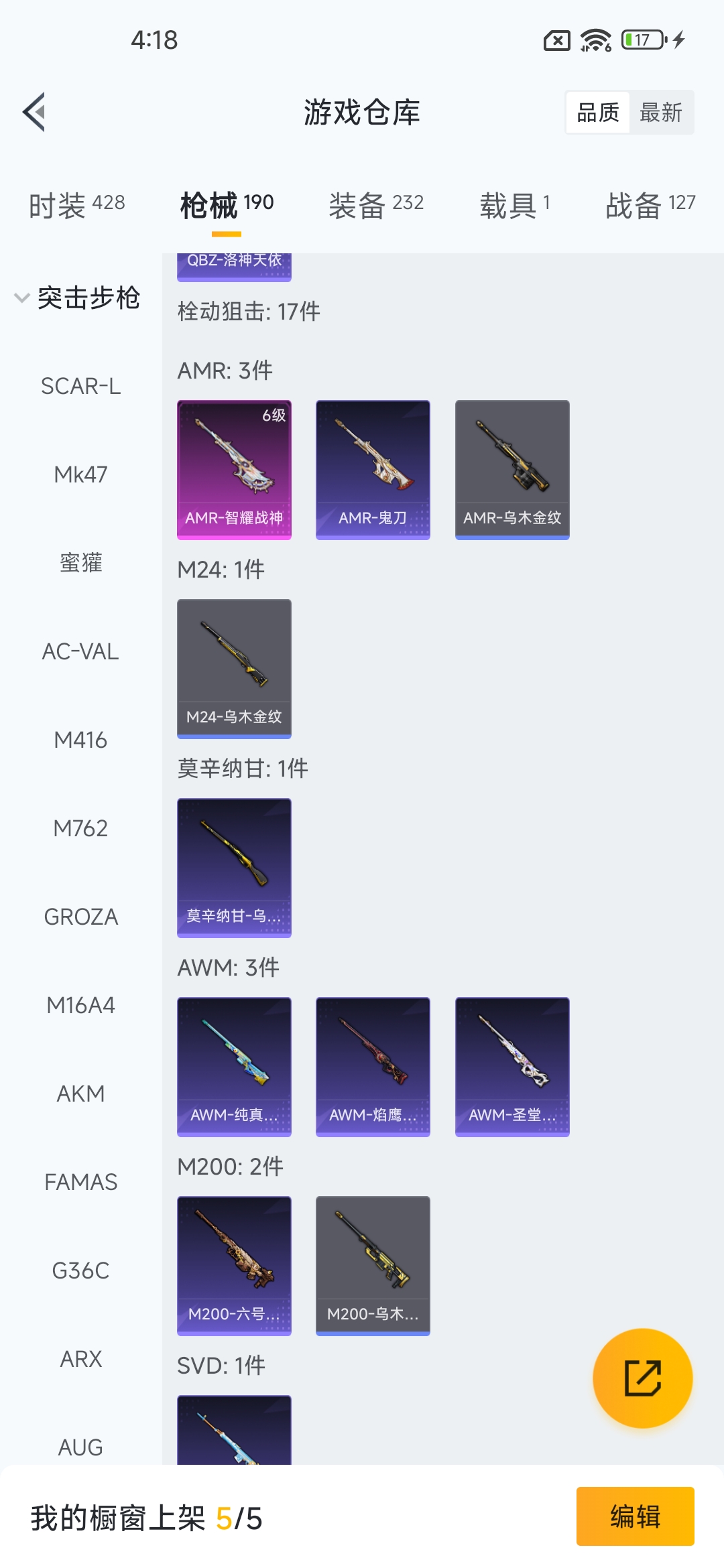
Task: Select FAMAS in the sidebar
Action: pyautogui.click(x=80, y=1183)
